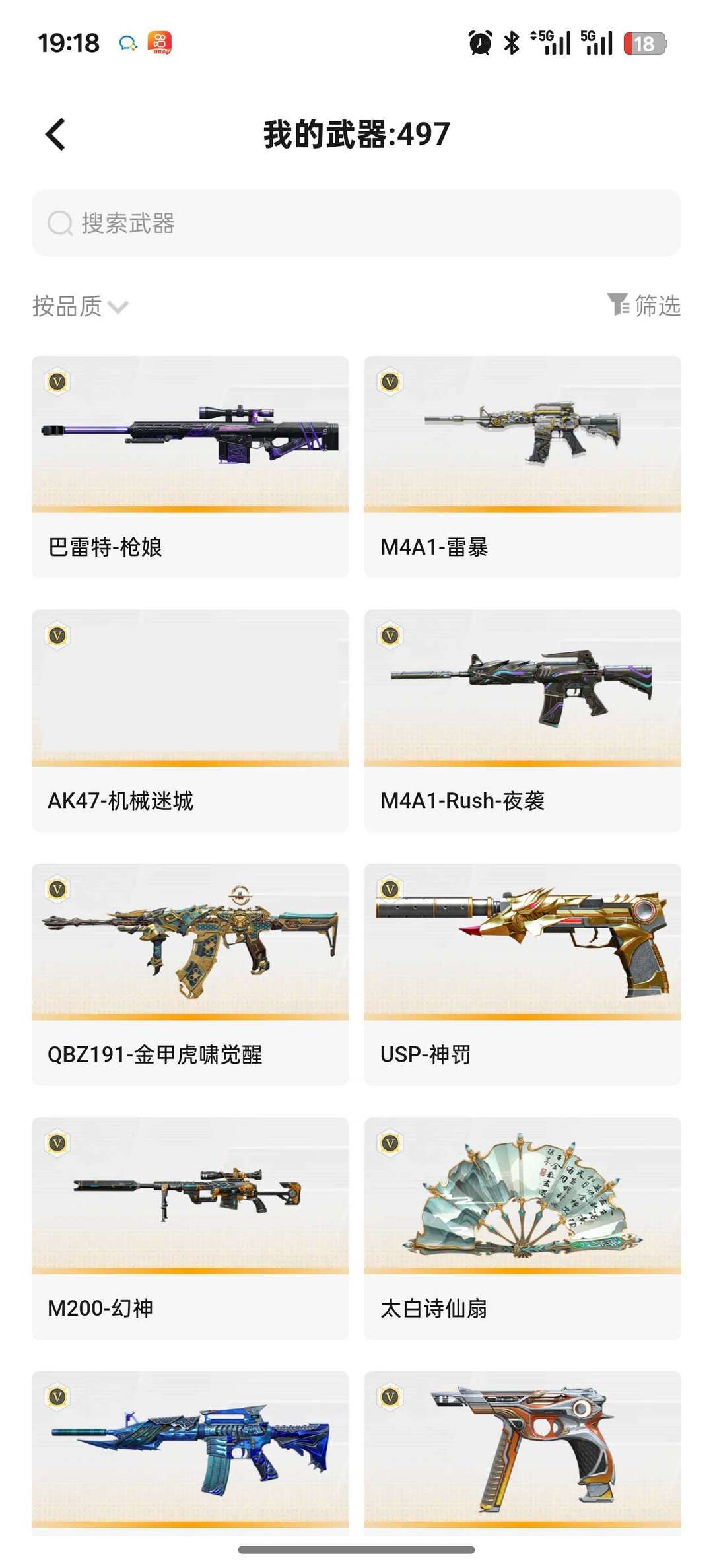Open the M4A1-雷暴 weapon card
Image resolution: width=713 pixels, height=1568 pixels.
(x=523, y=467)
